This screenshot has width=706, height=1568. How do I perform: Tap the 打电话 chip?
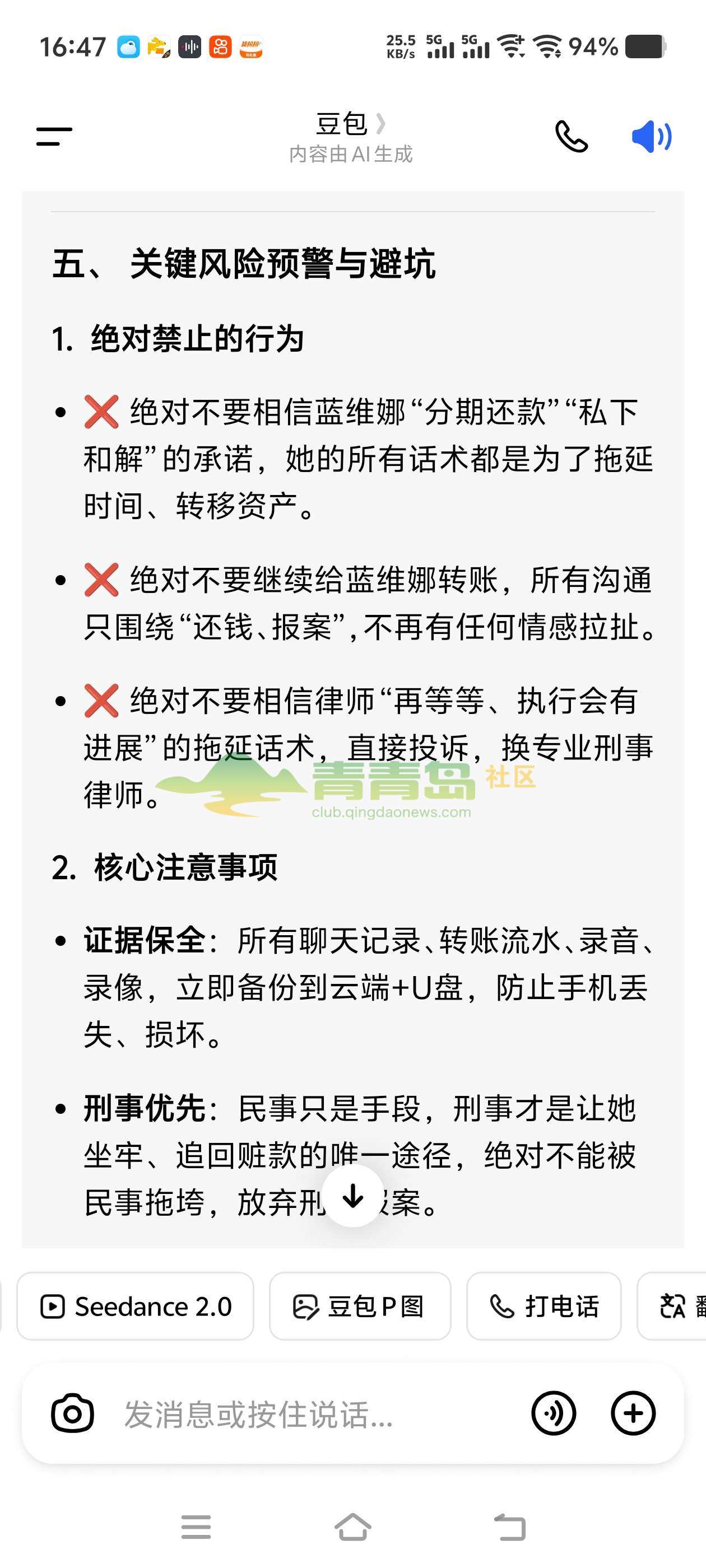pos(544,1306)
